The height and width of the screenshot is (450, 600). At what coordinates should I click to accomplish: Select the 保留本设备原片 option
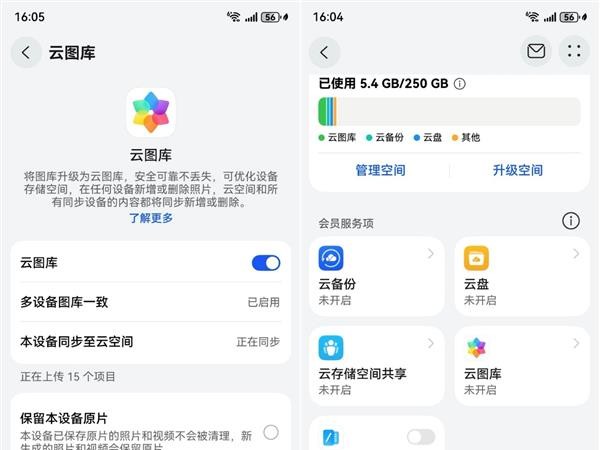[270, 432]
